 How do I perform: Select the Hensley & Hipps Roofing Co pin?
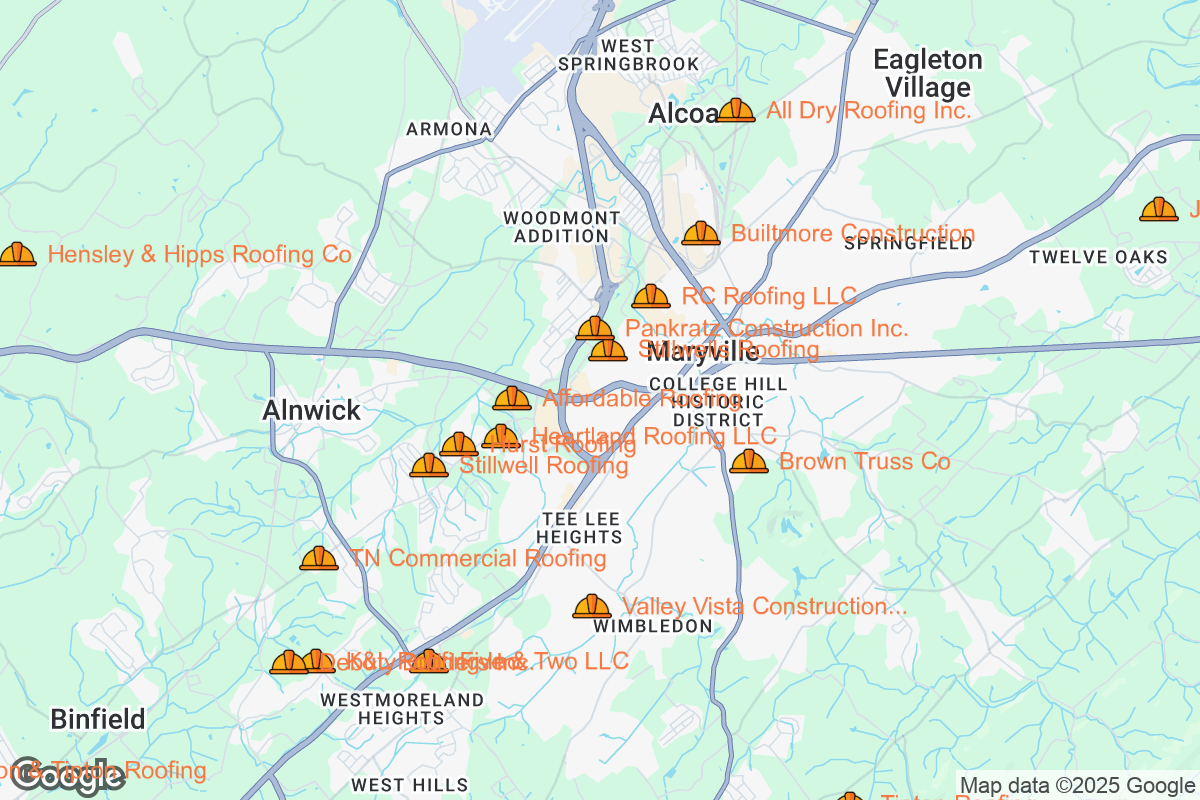17,255
